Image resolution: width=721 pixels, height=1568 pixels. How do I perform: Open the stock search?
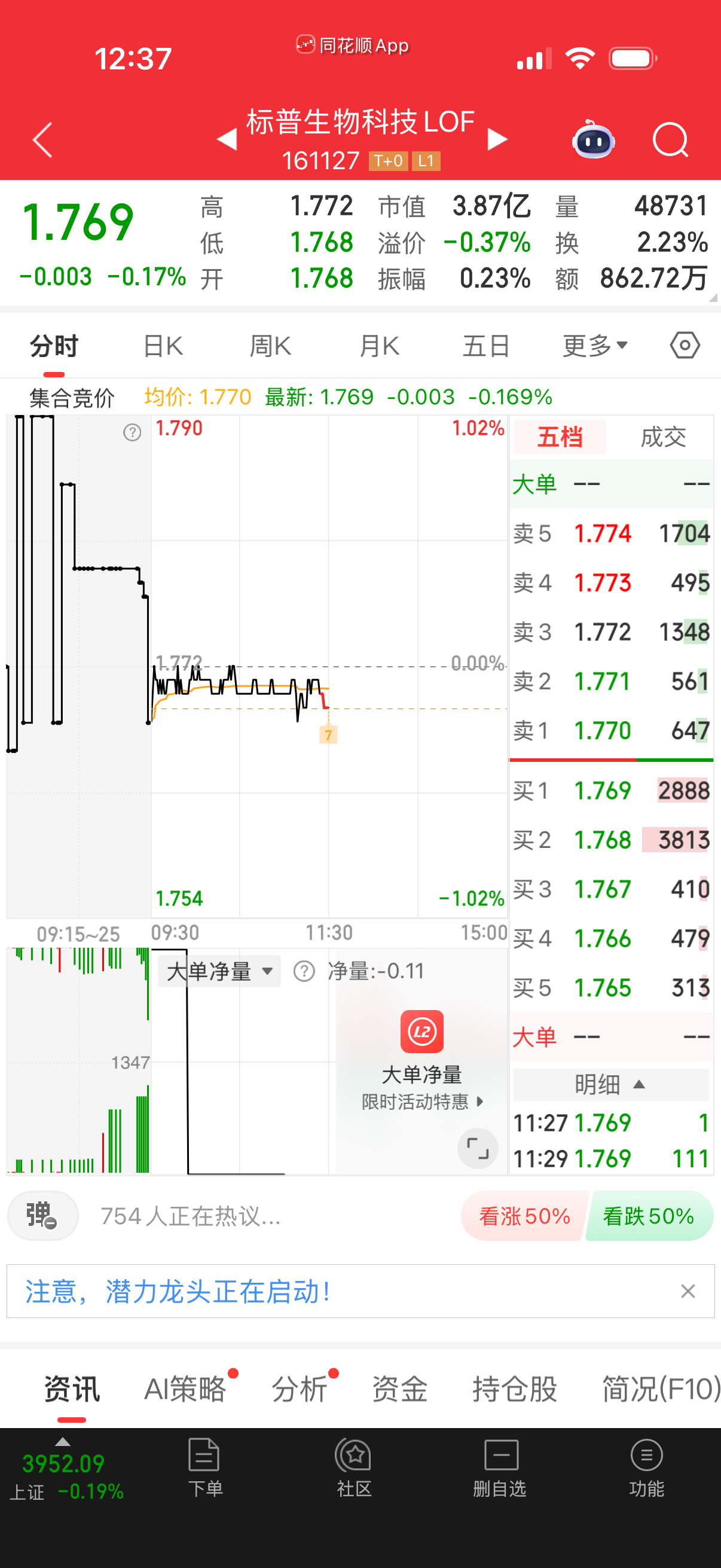(671, 139)
